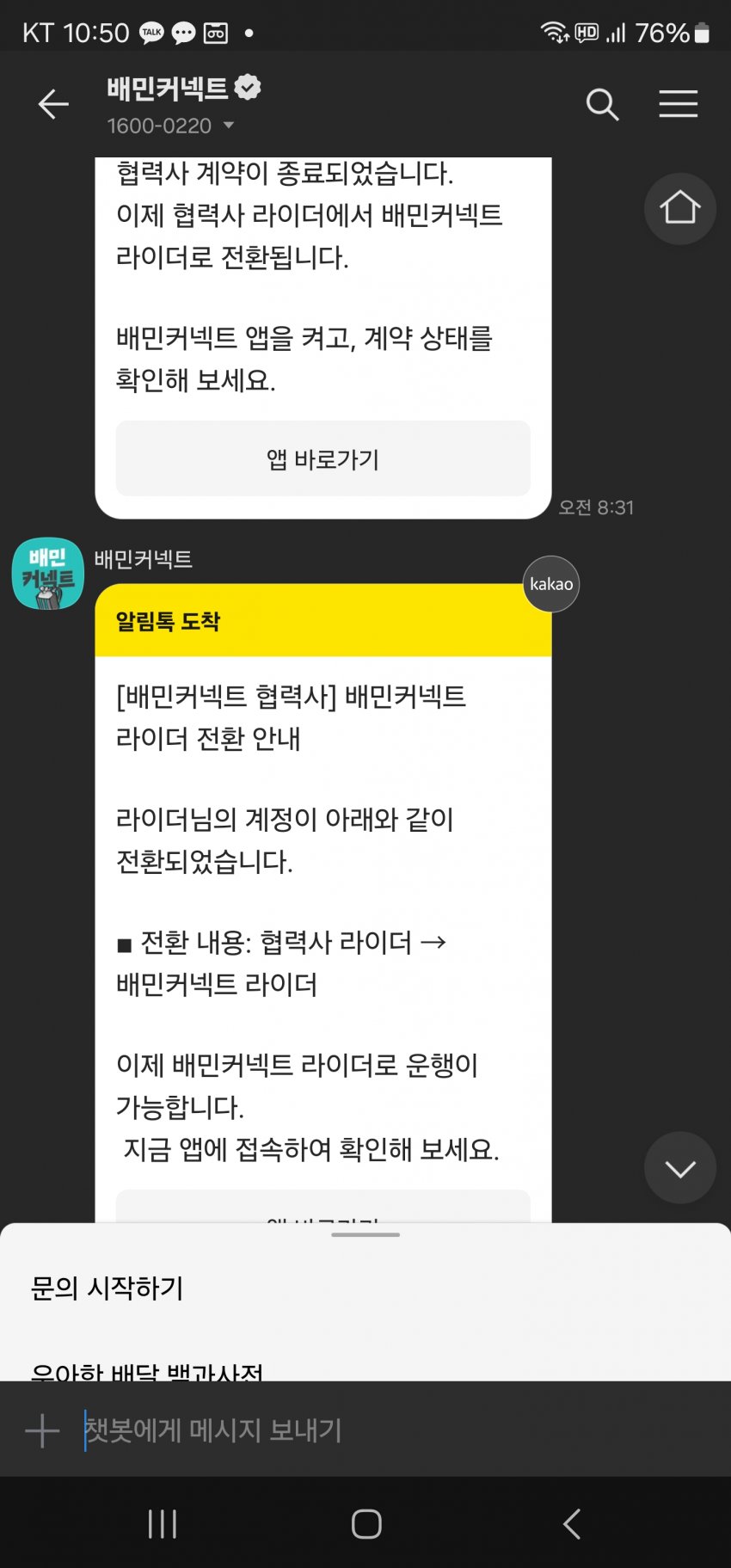Tap 앱 바로가기 in the 오전 8:31 message
Viewport: 731px width, 1568px height.
pos(322,458)
